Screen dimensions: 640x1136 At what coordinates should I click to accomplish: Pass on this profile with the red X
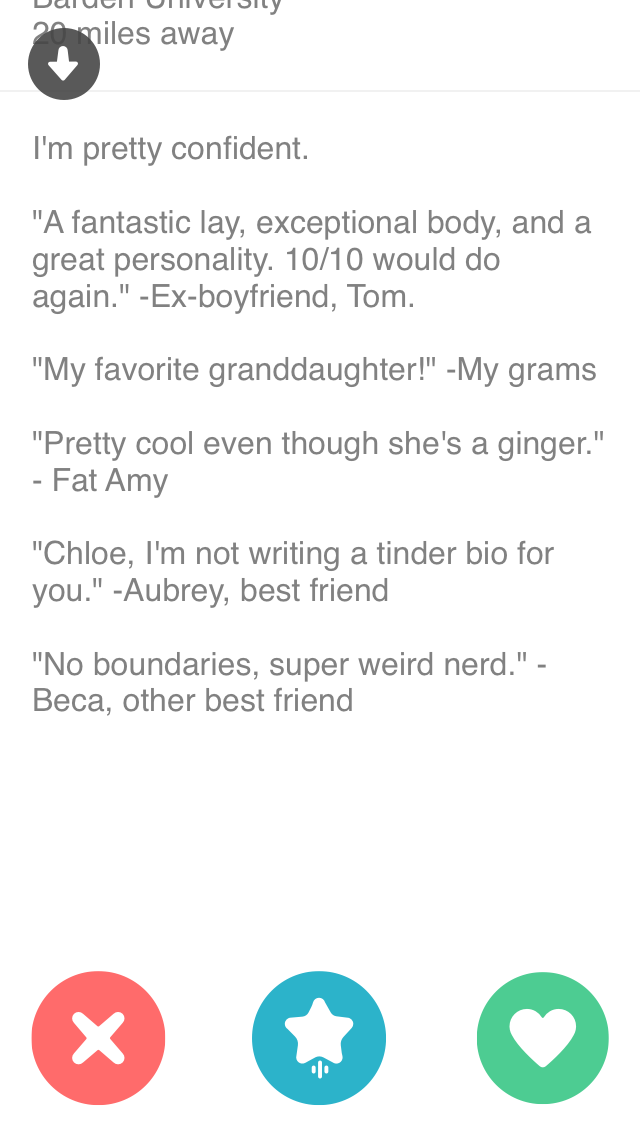[98, 1038]
